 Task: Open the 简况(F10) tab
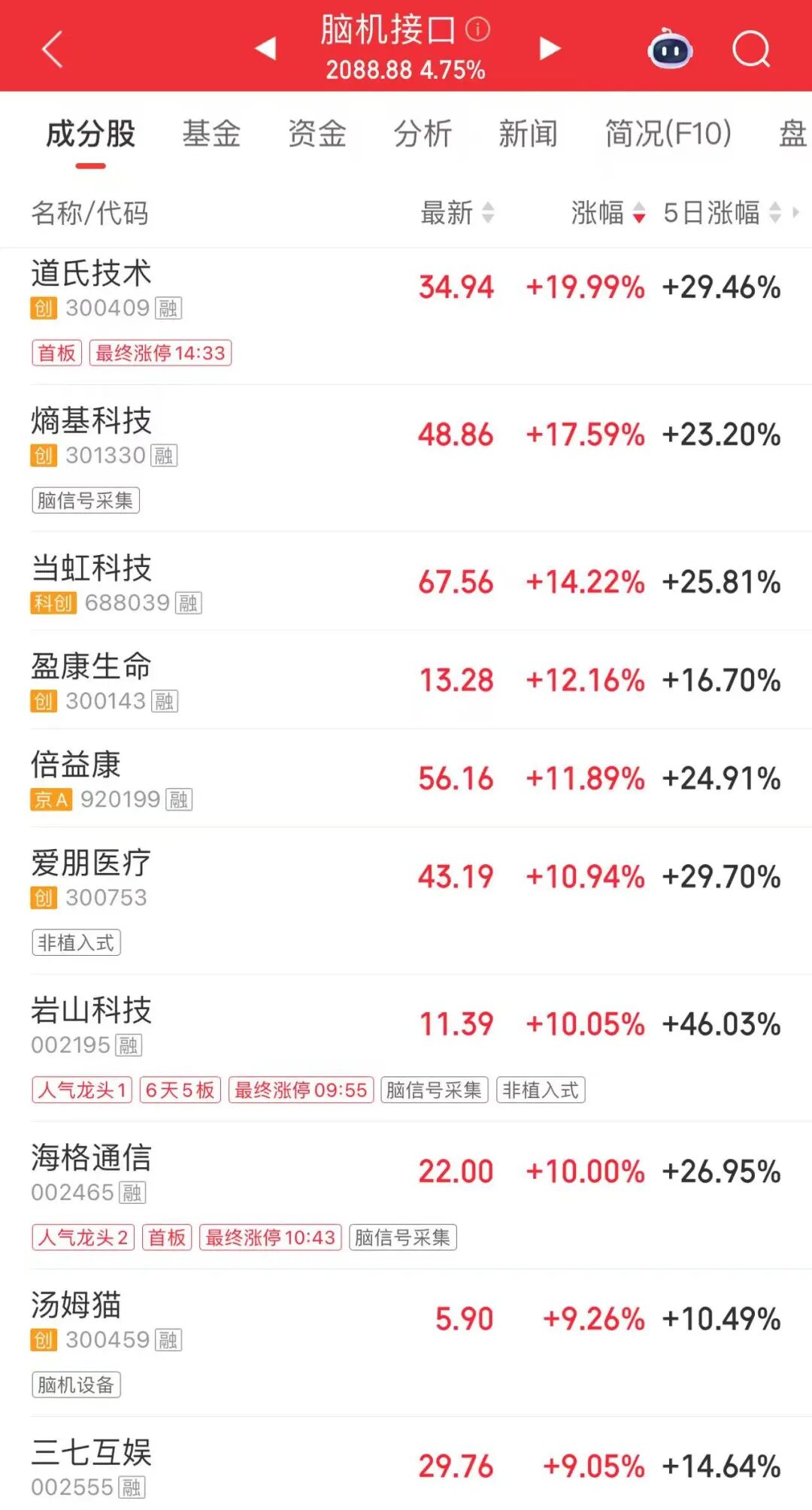668,134
